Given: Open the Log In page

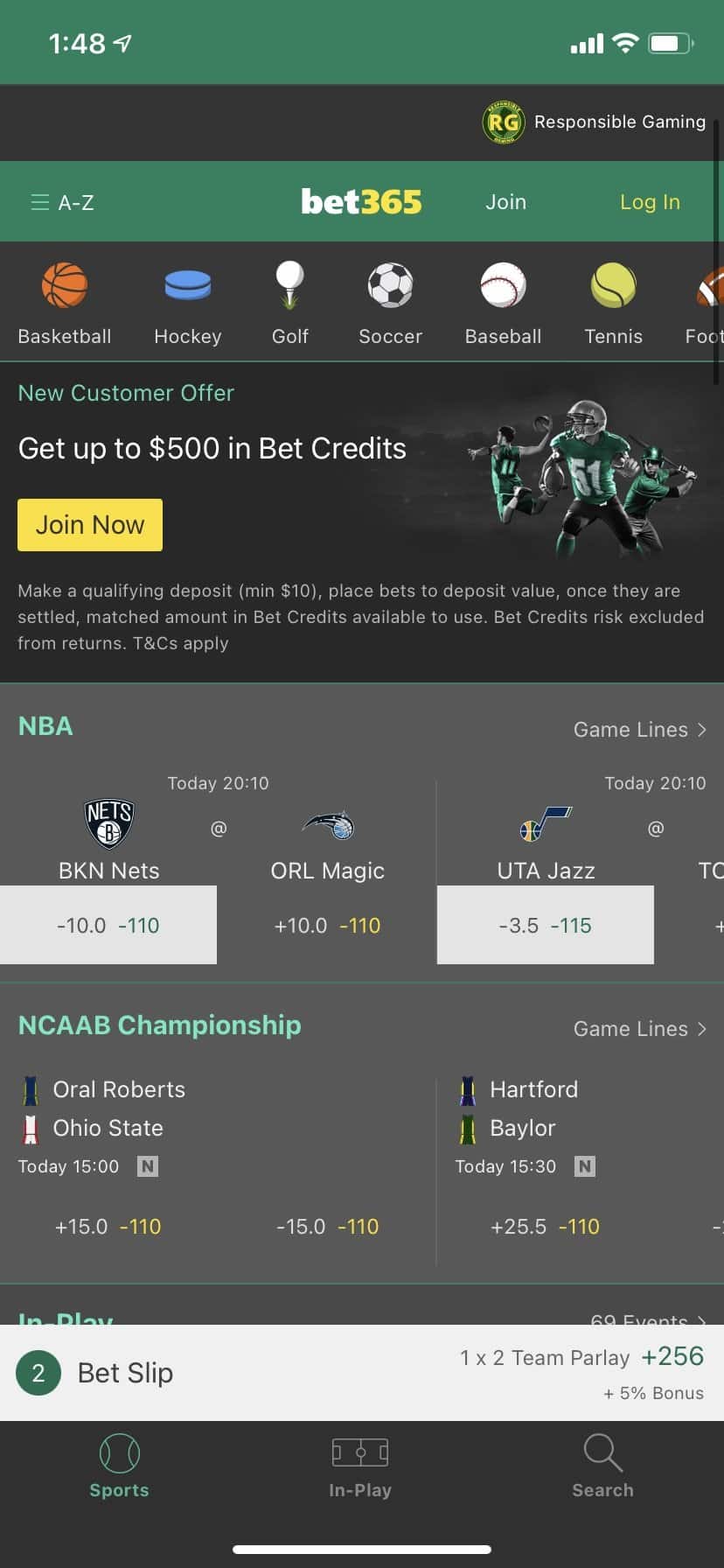Looking at the screenshot, I should [x=649, y=202].
